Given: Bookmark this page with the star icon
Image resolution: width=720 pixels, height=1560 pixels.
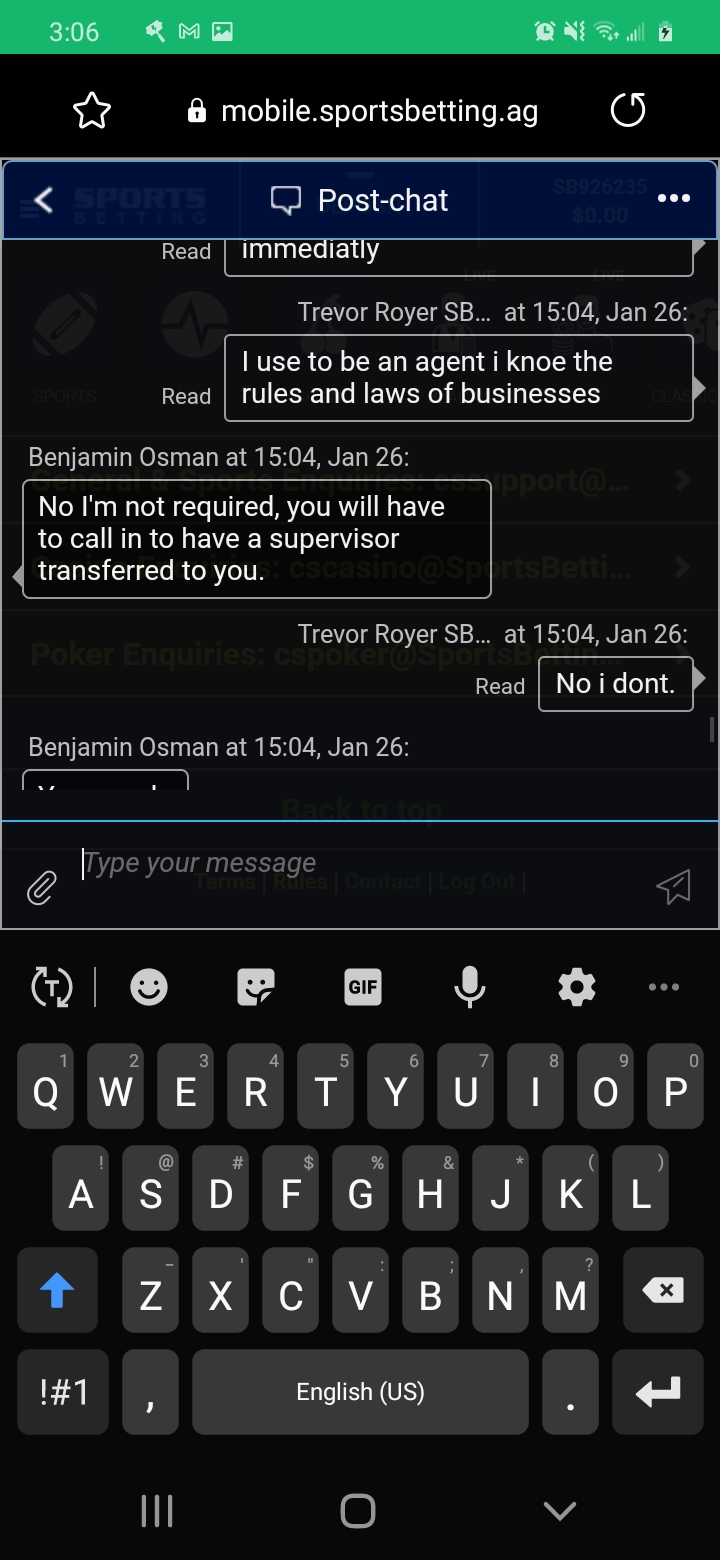Looking at the screenshot, I should tap(92, 110).
